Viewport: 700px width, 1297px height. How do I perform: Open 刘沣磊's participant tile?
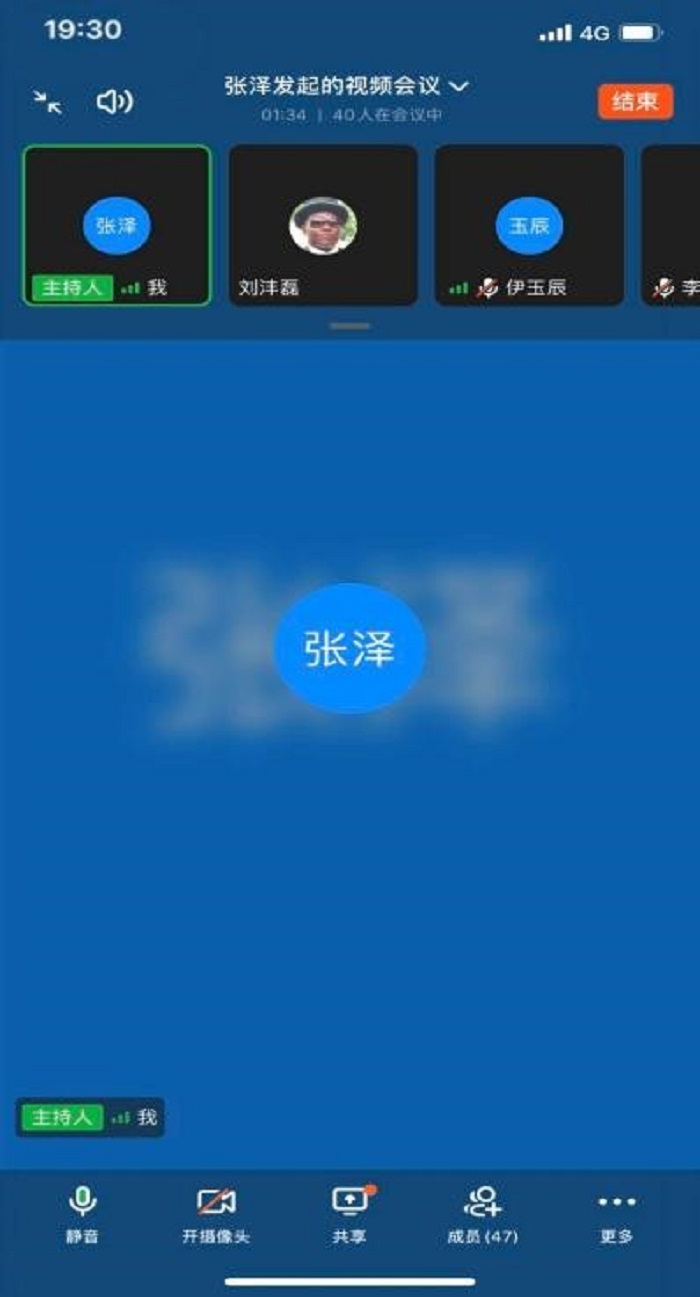pyautogui.click(x=323, y=225)
